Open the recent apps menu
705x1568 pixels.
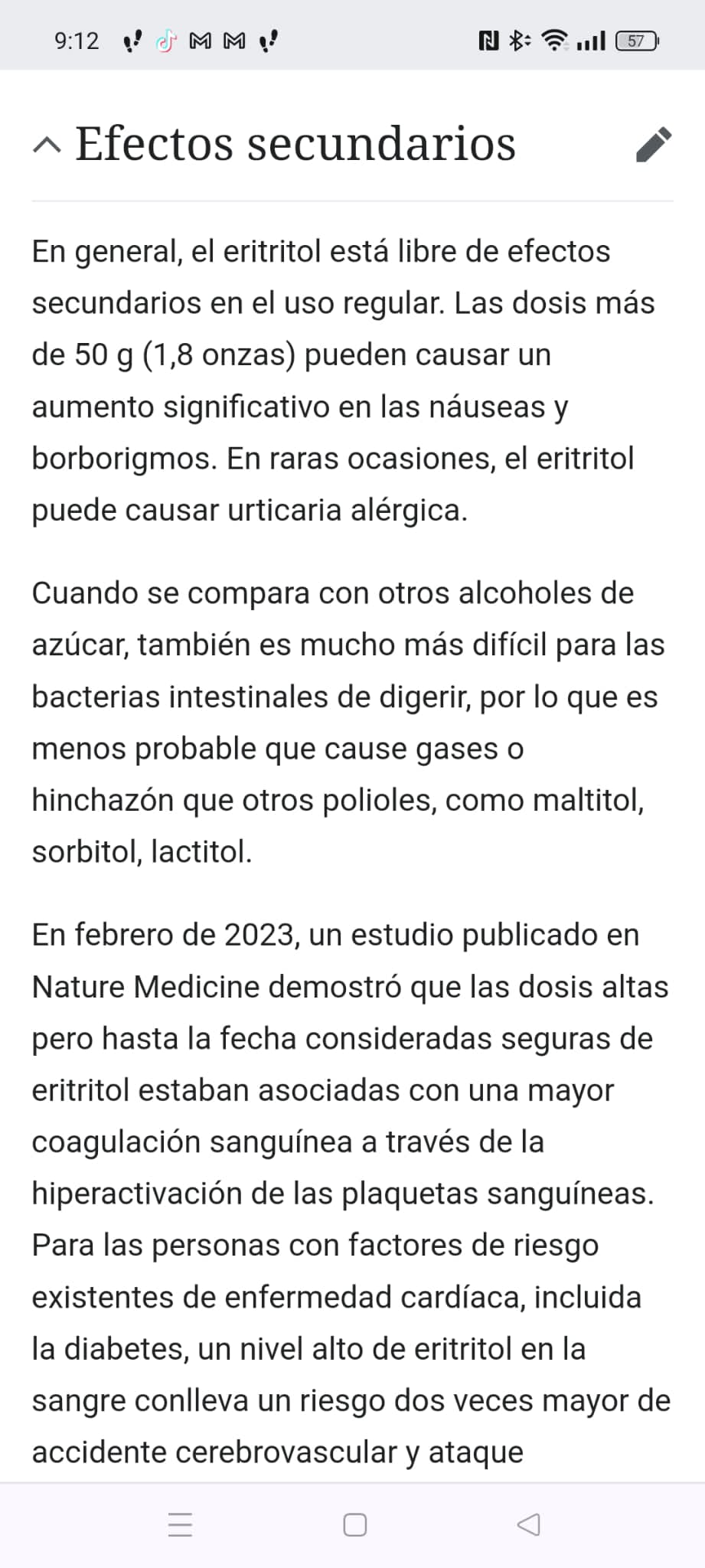coord(180,1524)
